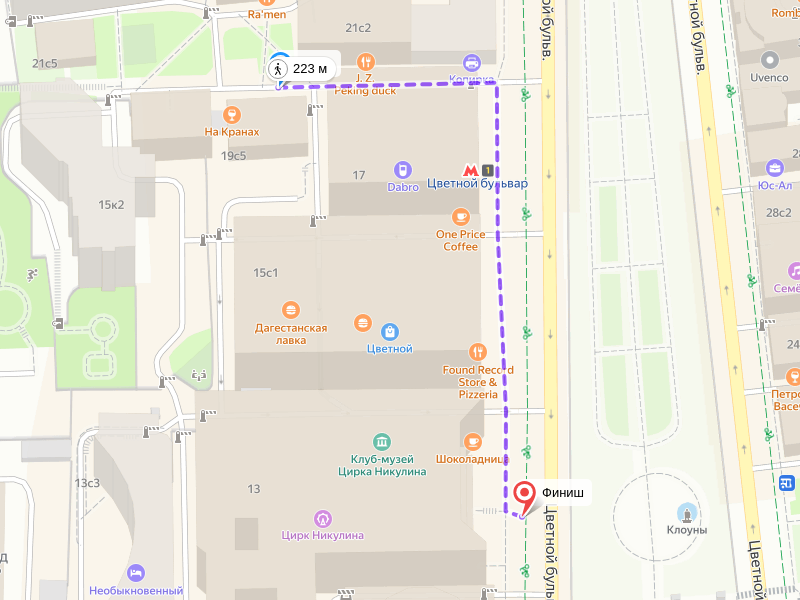Select the На Кранах bar marker
The image size is (800, 600).
pos(232,114)
